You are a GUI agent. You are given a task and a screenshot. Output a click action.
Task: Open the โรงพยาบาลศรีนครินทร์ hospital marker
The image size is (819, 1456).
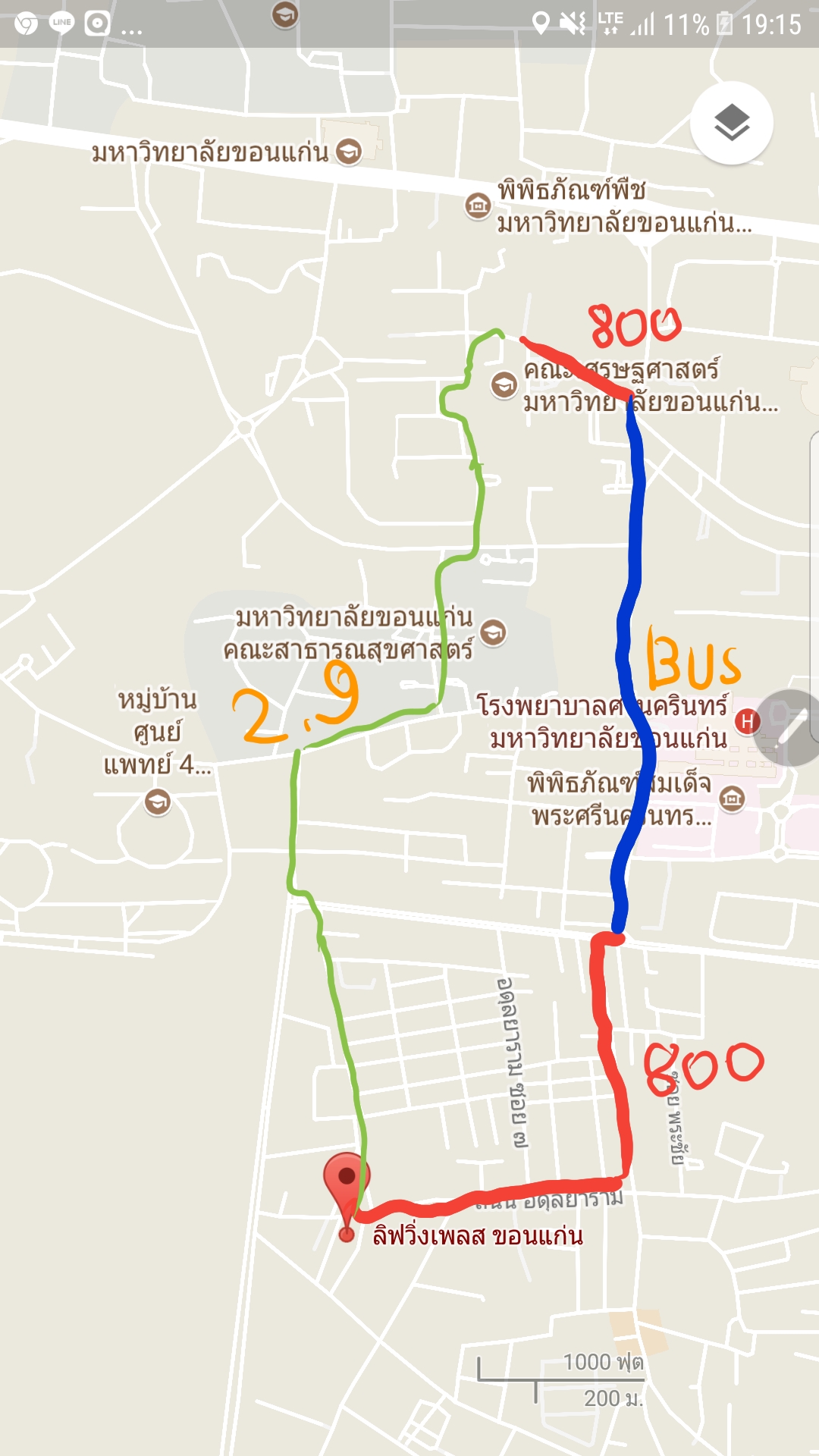(748, 721)
